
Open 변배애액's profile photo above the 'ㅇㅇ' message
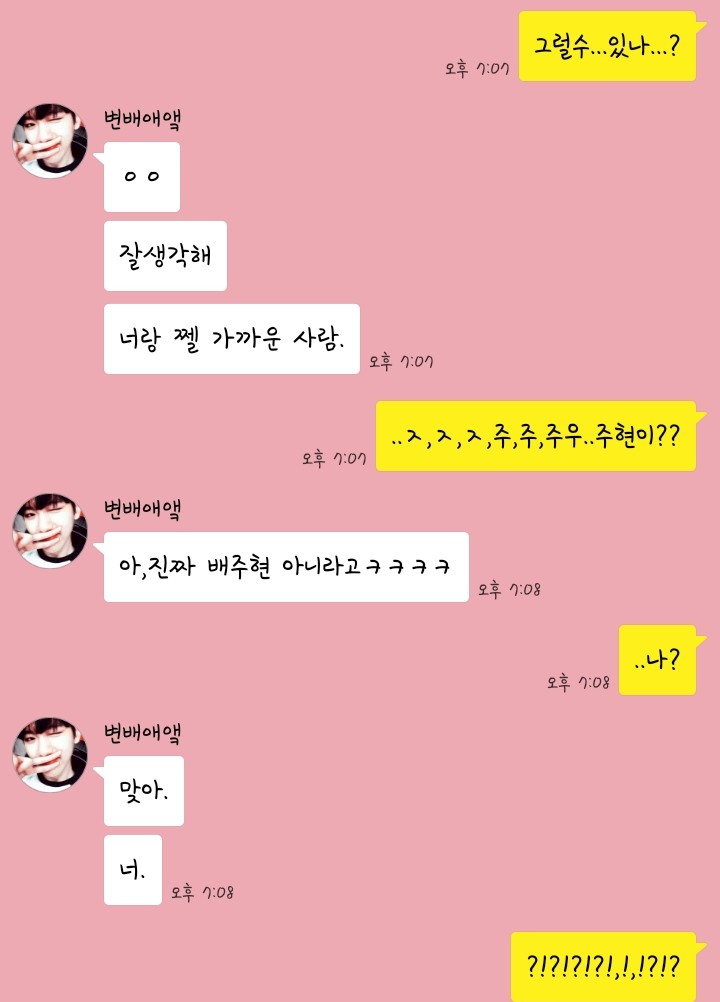[x=50, y=140]
